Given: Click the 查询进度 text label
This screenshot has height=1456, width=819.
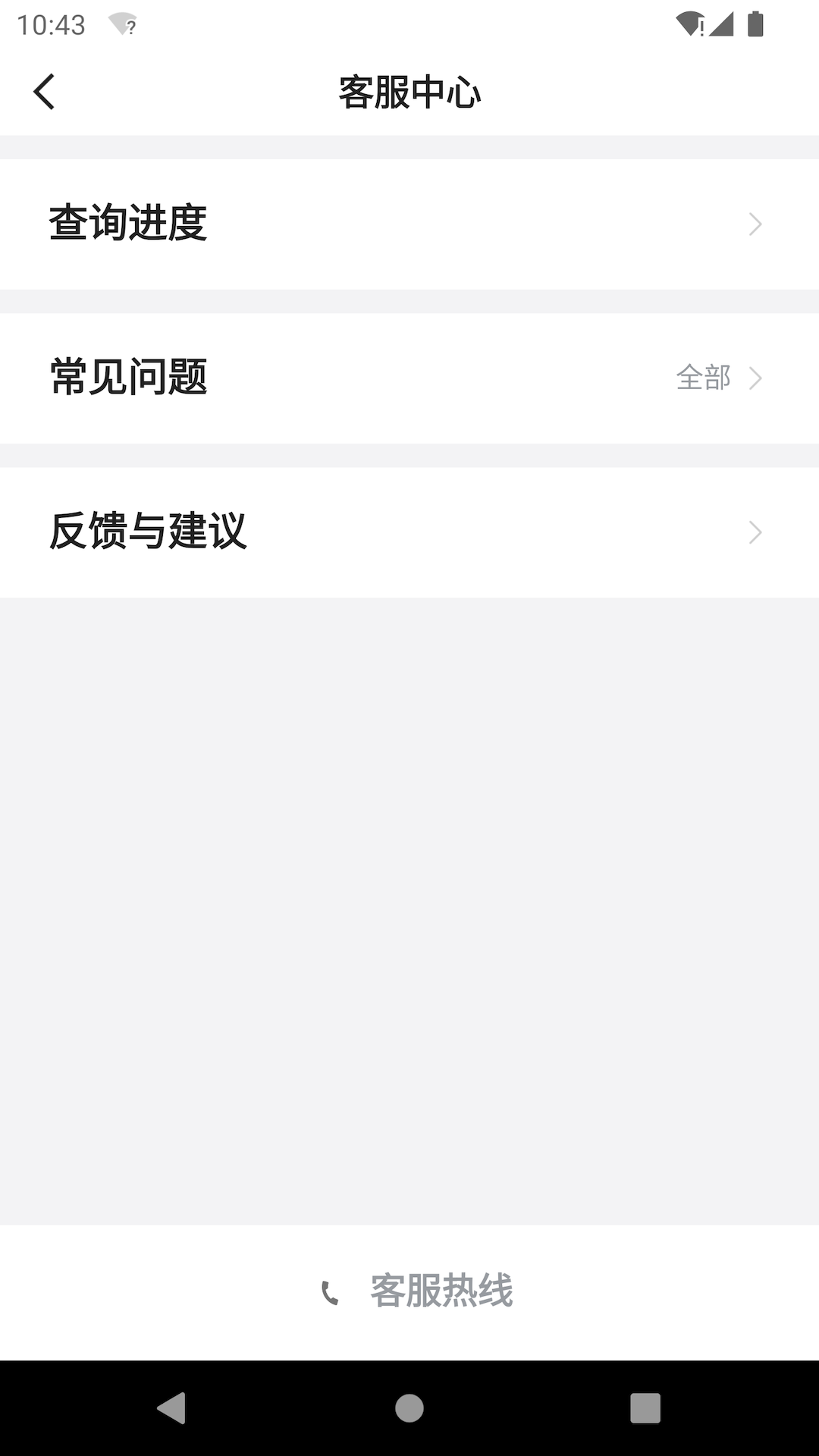Looking at the screenshot, I should 127,224.
